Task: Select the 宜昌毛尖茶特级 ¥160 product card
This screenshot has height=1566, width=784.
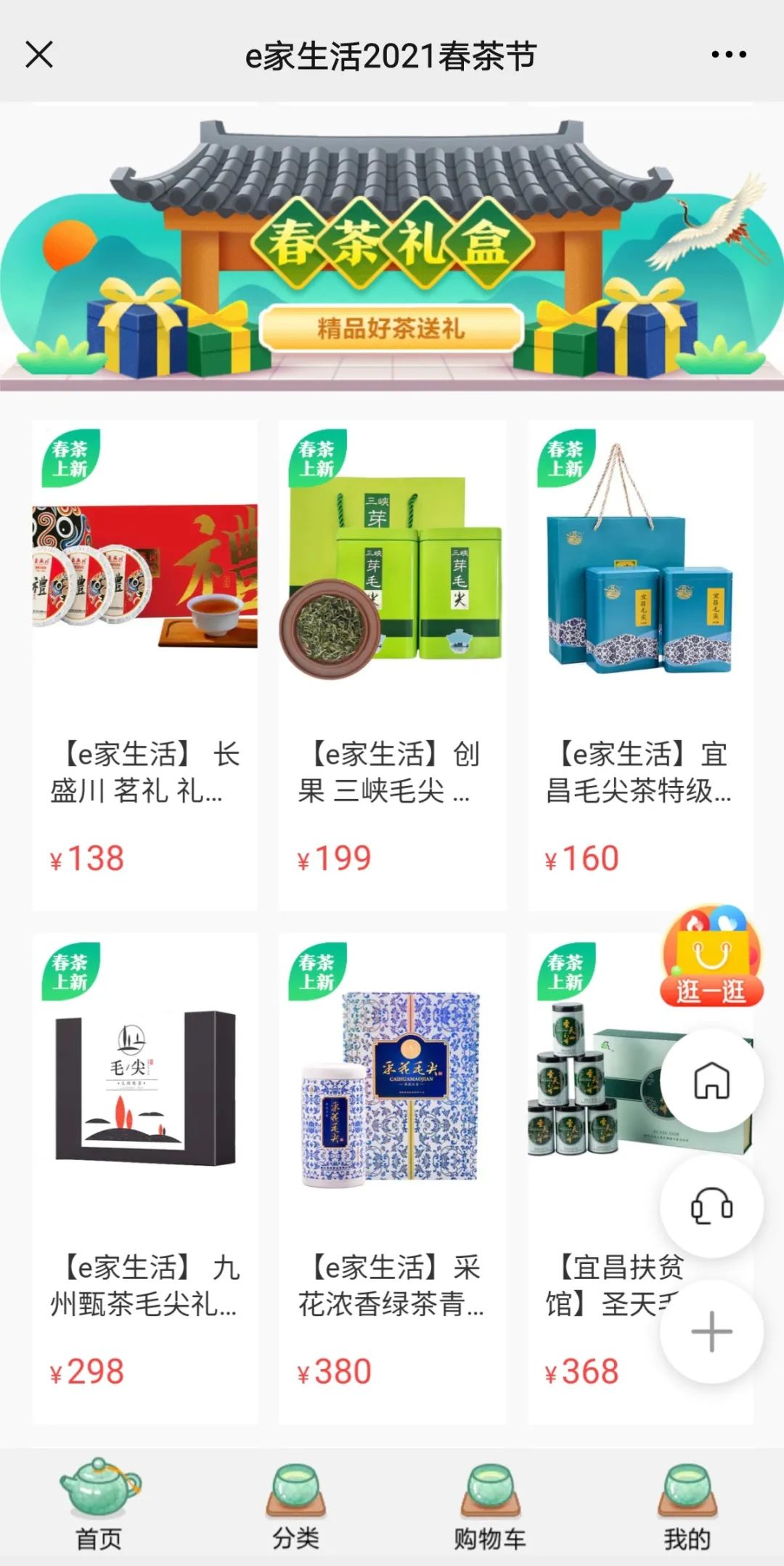Action: [x=640, y=665]
